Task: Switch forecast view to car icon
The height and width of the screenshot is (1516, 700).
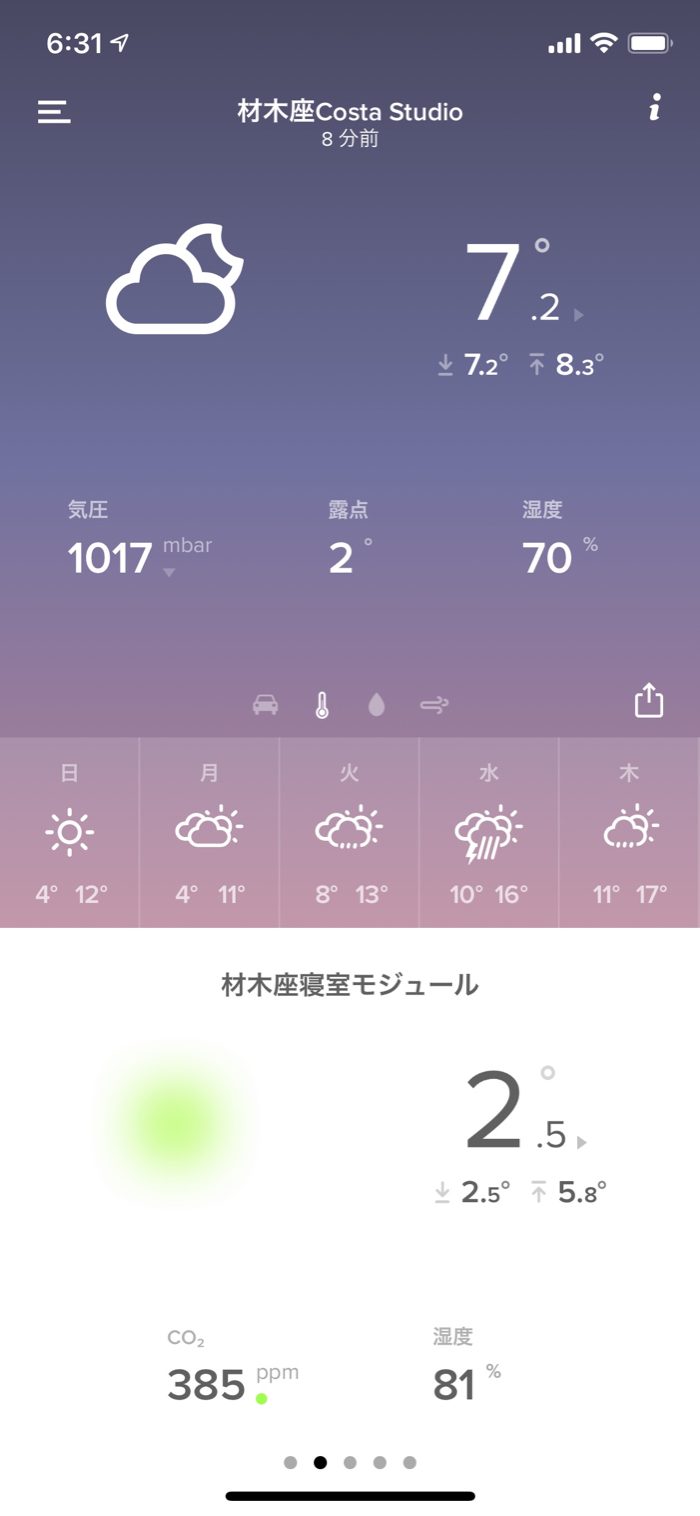Action: pos(265,705)
